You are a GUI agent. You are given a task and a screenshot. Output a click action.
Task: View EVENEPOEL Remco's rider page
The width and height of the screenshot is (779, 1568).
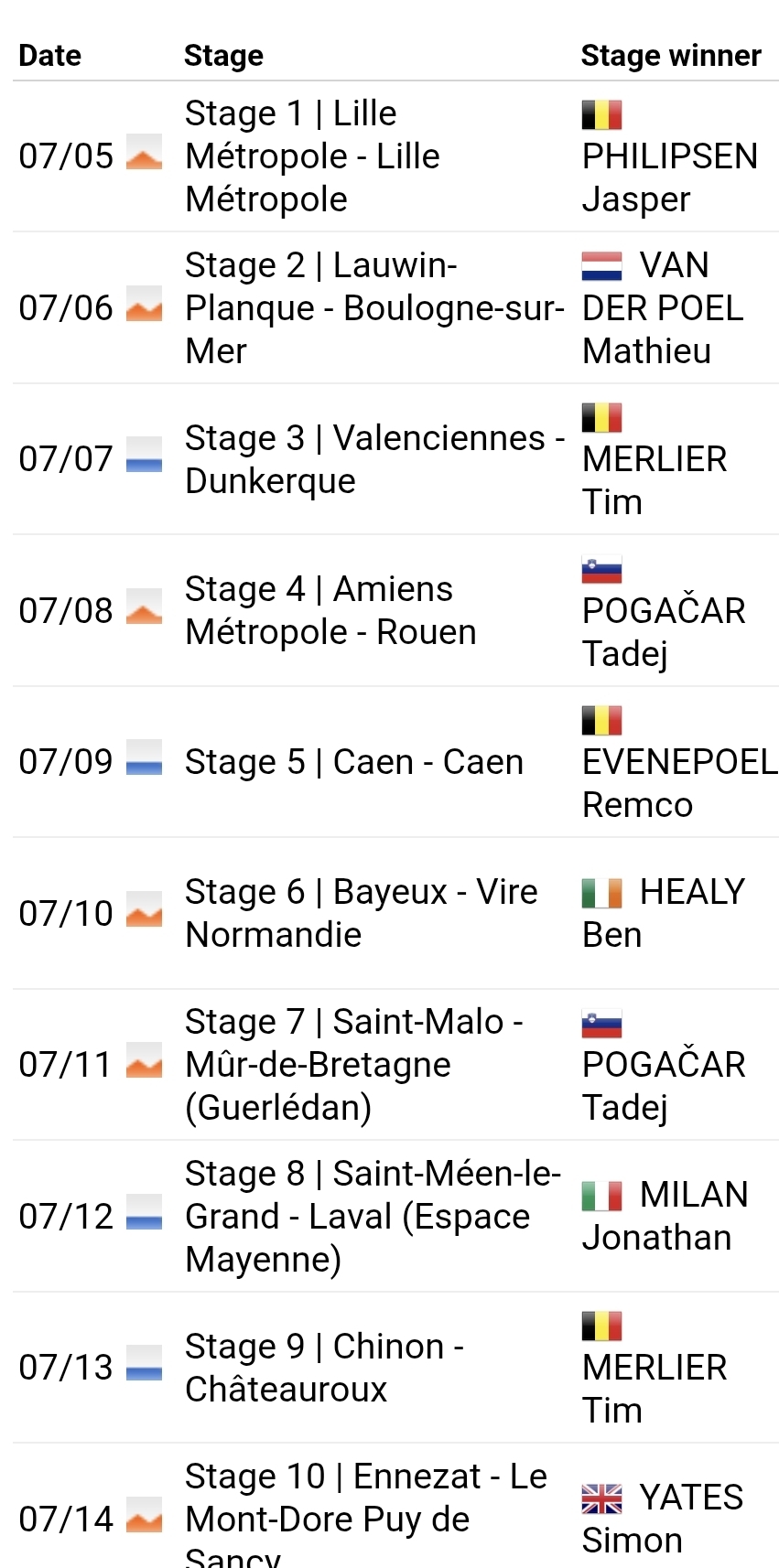pos(679,783)
